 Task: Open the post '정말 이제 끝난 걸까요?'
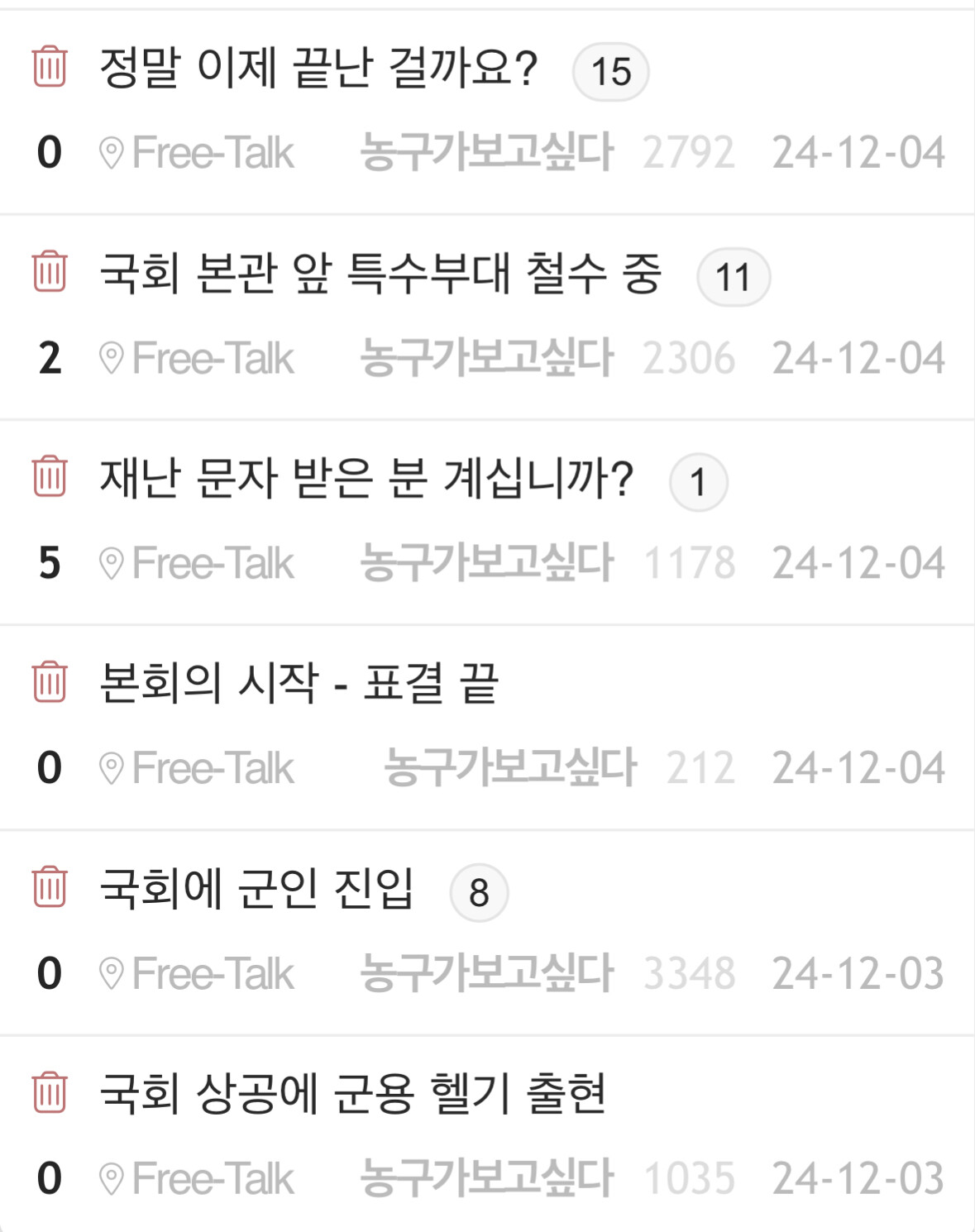coord(318,68)
